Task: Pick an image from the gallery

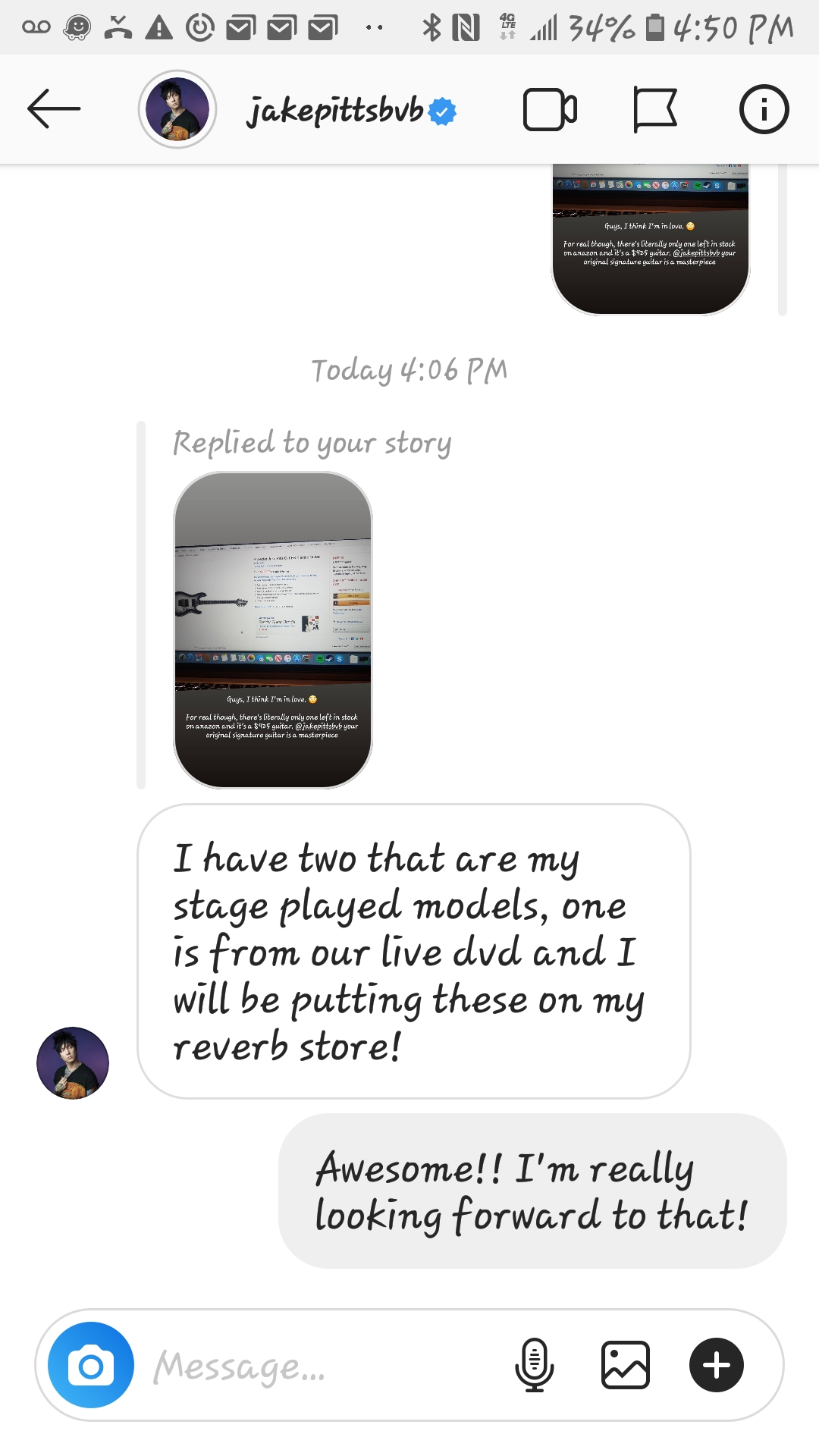Action: pos(626,1366)
